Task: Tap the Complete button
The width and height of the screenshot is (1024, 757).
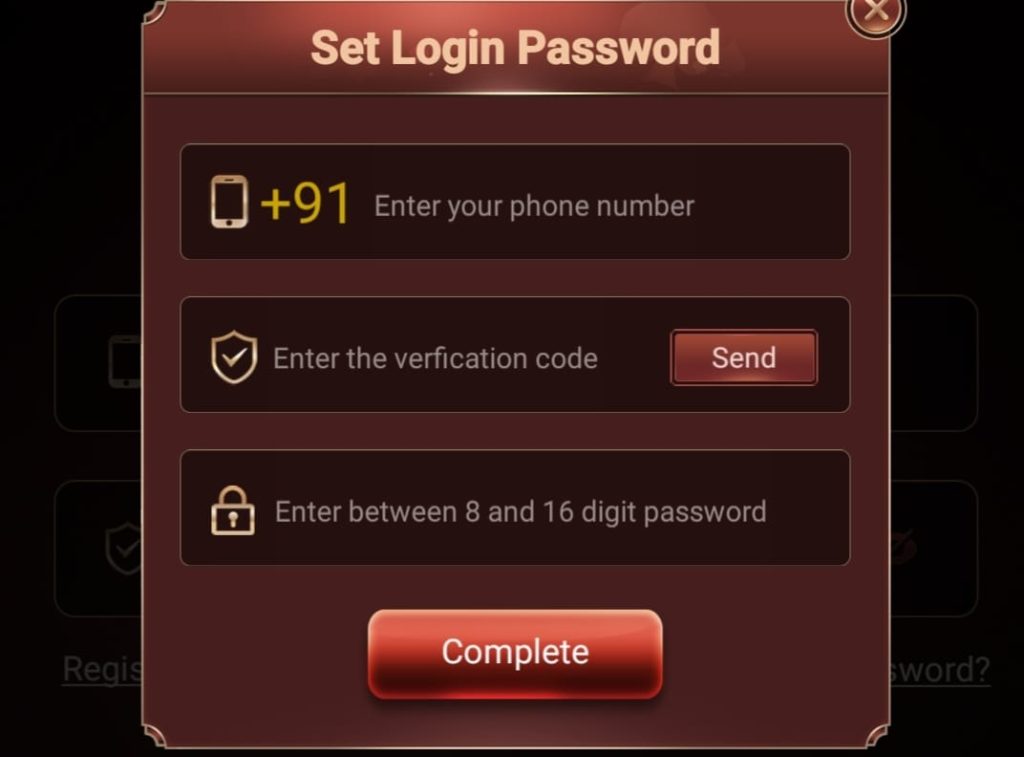Action: pyautogui.click(x=515, y=652)
